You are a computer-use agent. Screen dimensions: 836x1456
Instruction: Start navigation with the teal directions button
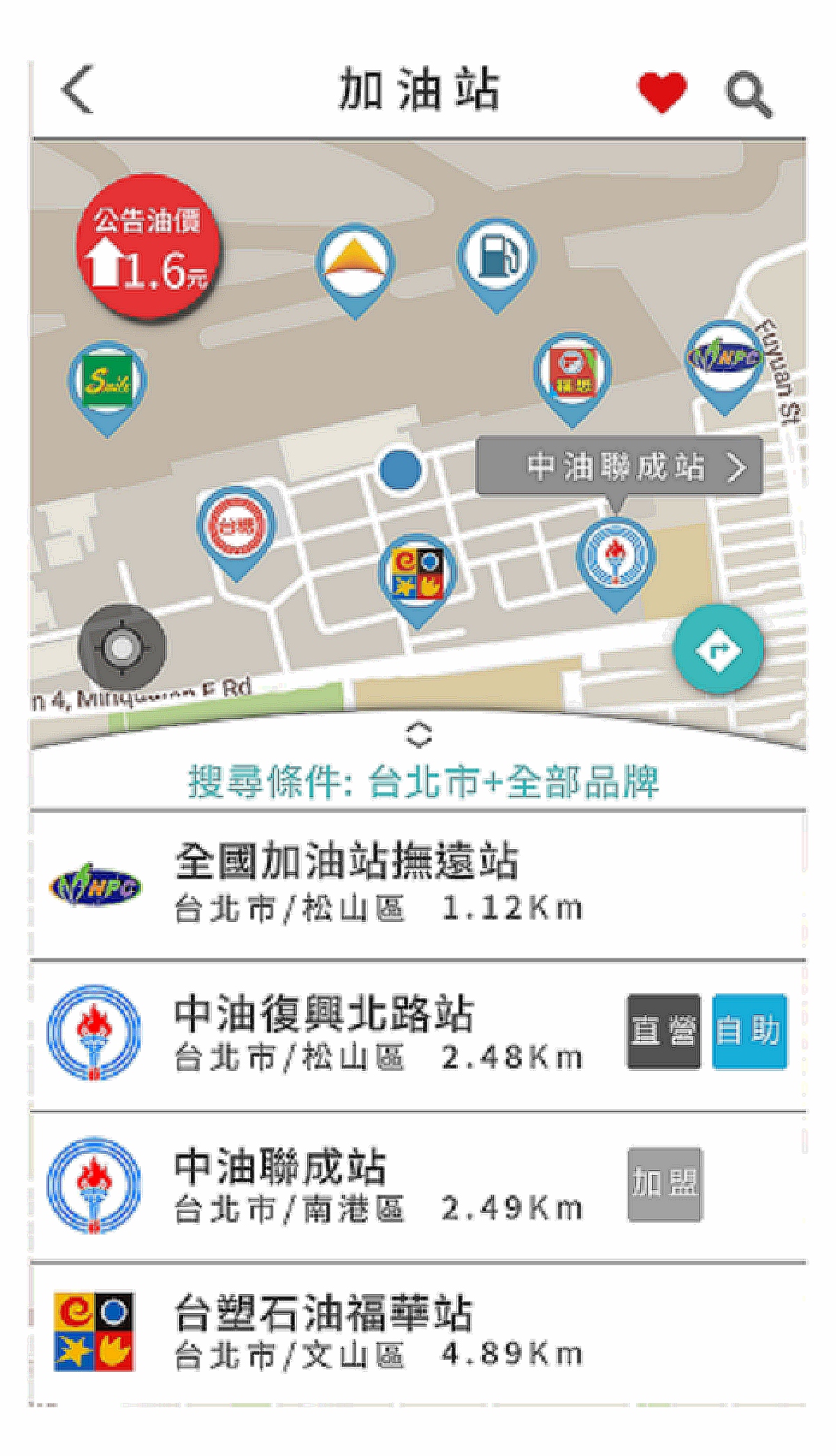click(718, 649)
